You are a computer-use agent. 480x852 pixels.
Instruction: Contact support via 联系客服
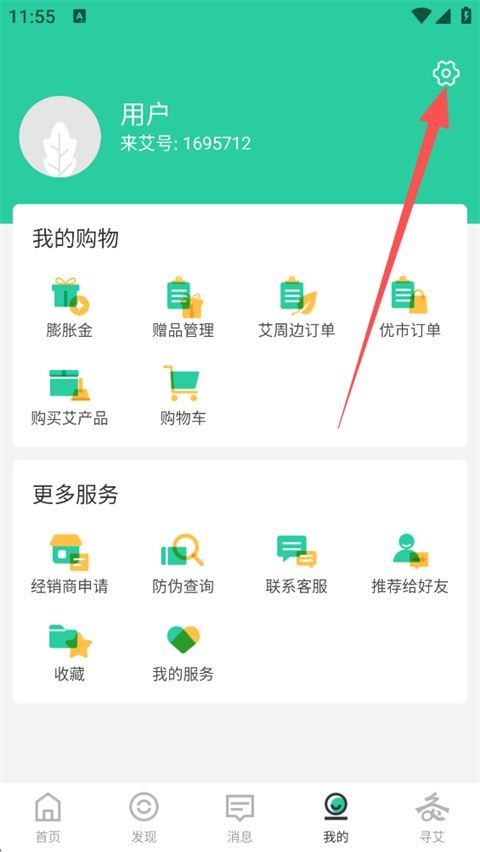click(x=297, y=563)
